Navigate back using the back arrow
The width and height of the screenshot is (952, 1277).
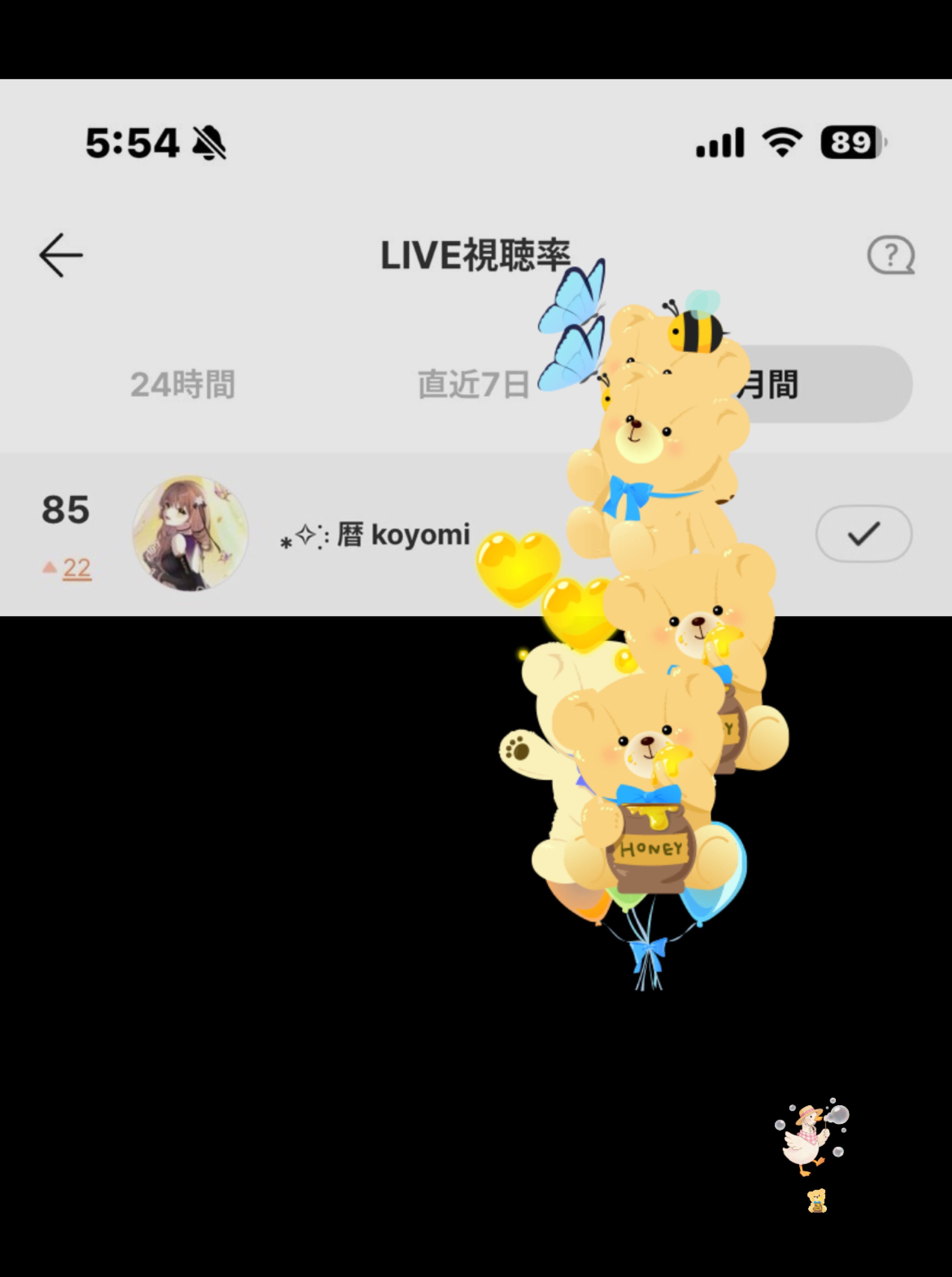coord(62,254)
